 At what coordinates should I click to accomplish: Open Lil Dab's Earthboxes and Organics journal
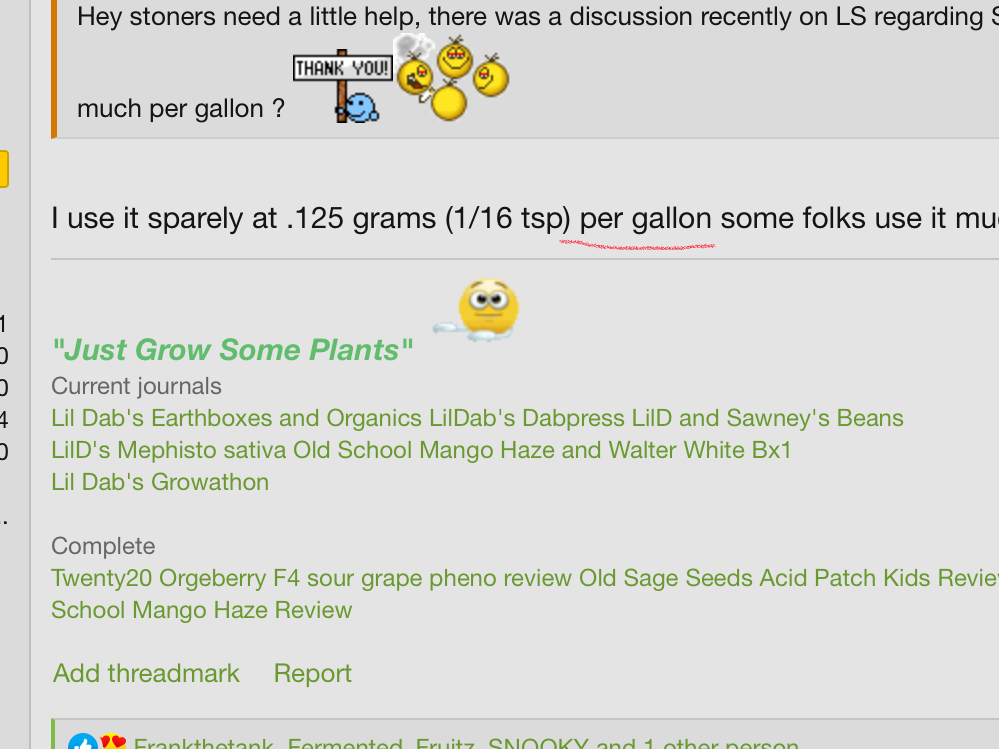click(x=237, y=418)
